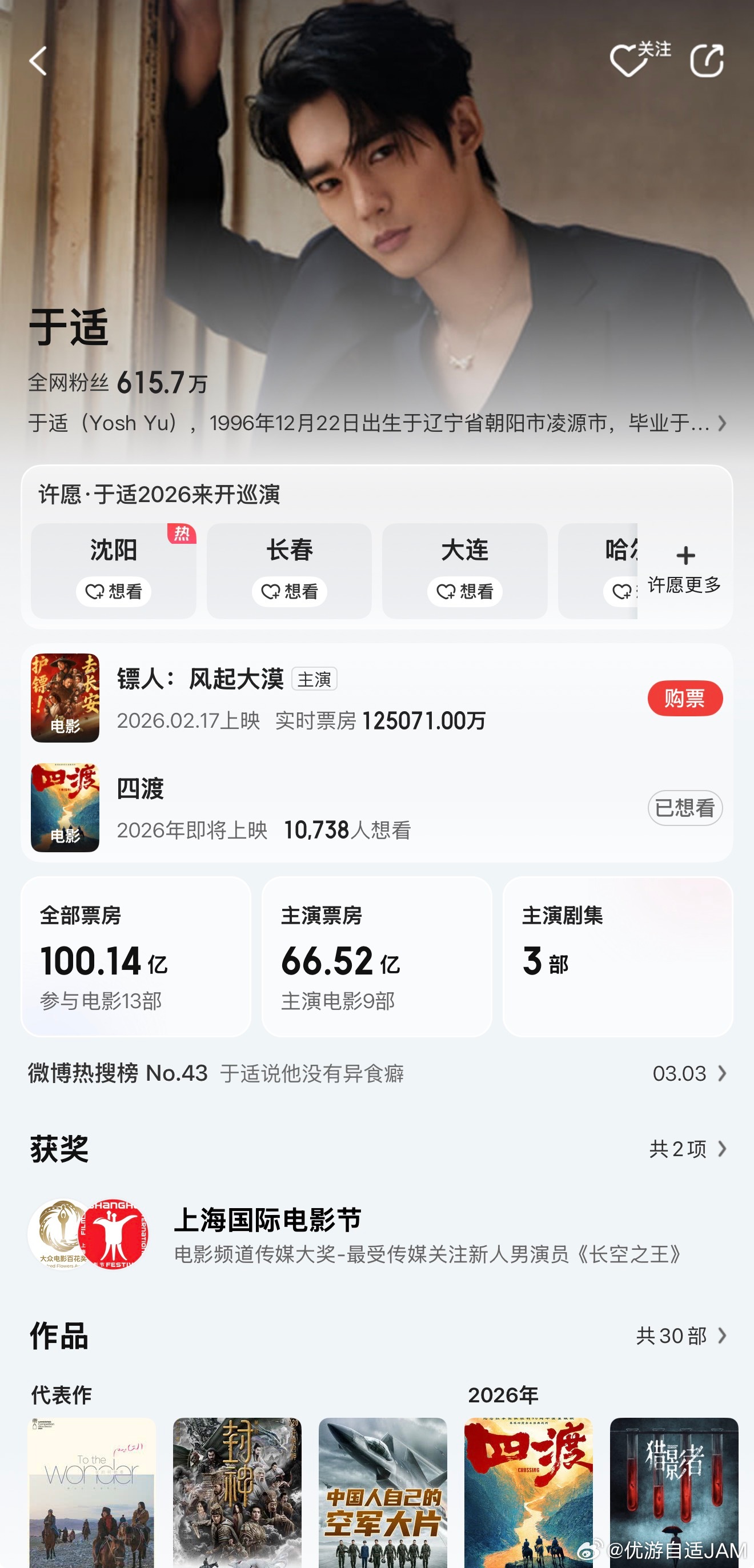Toggle 想看 for the 长春 tour stop
This screenshot has width=754, height=1568.
(x=290, y=591)
